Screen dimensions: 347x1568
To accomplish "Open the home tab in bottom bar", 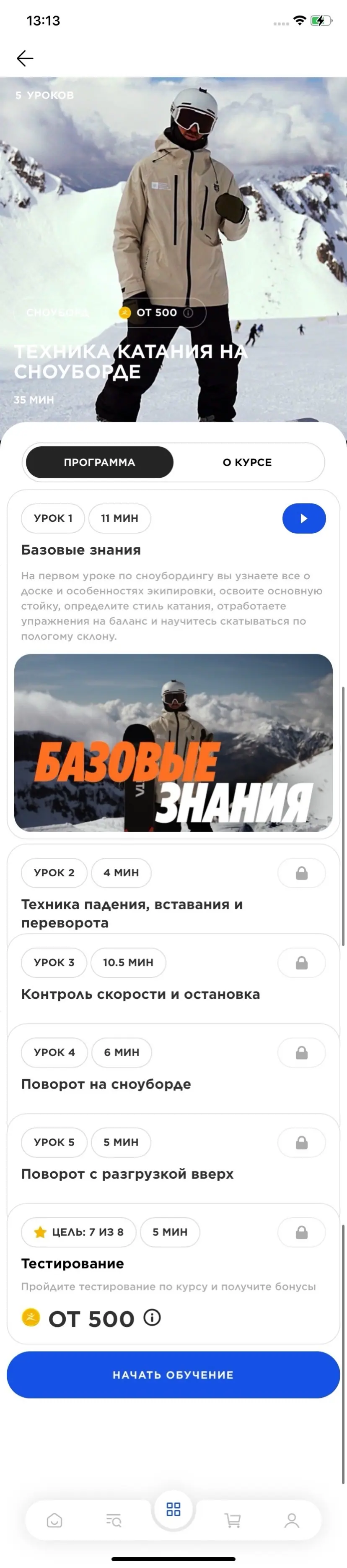I will click(x=55, y=1521).
